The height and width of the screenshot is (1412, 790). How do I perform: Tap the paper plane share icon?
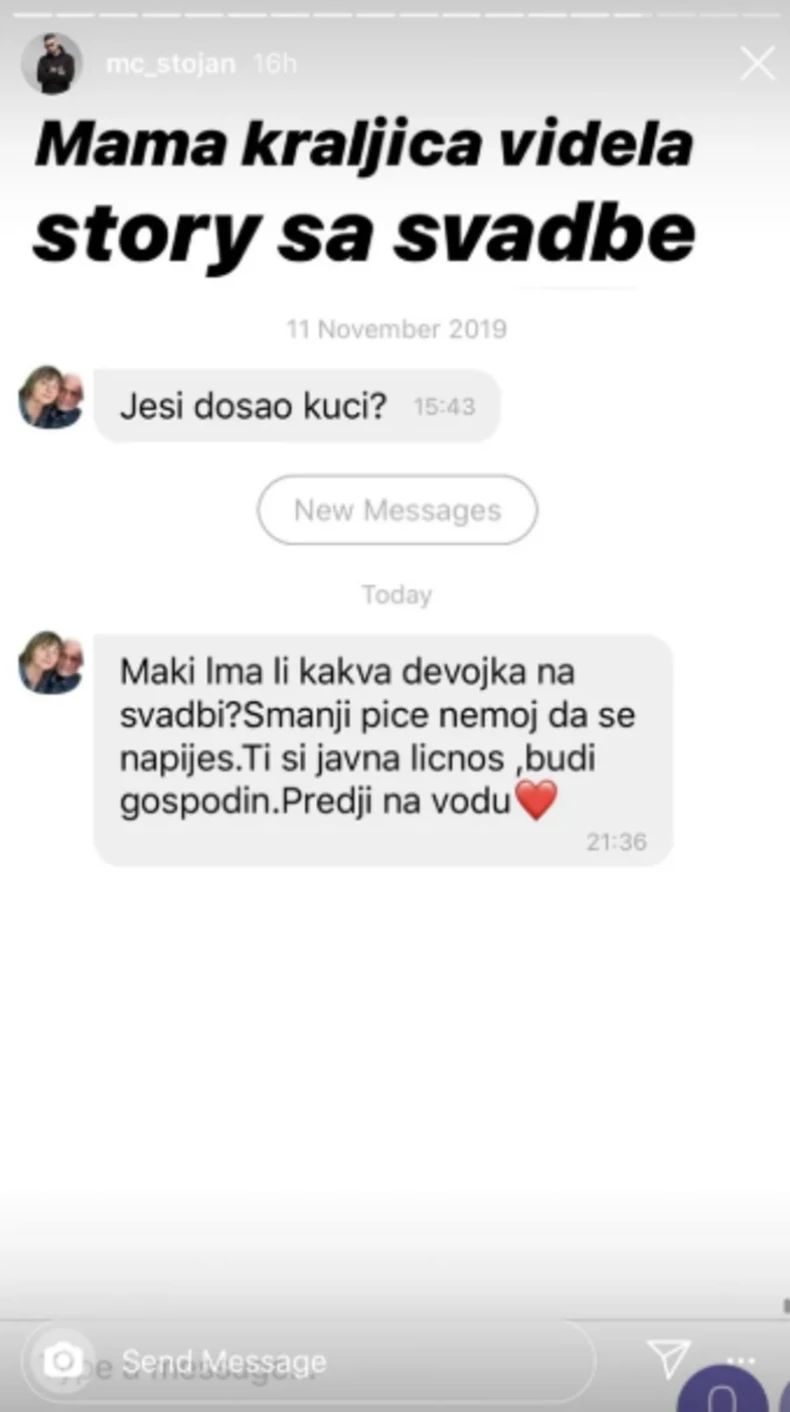coord(668,1359)
